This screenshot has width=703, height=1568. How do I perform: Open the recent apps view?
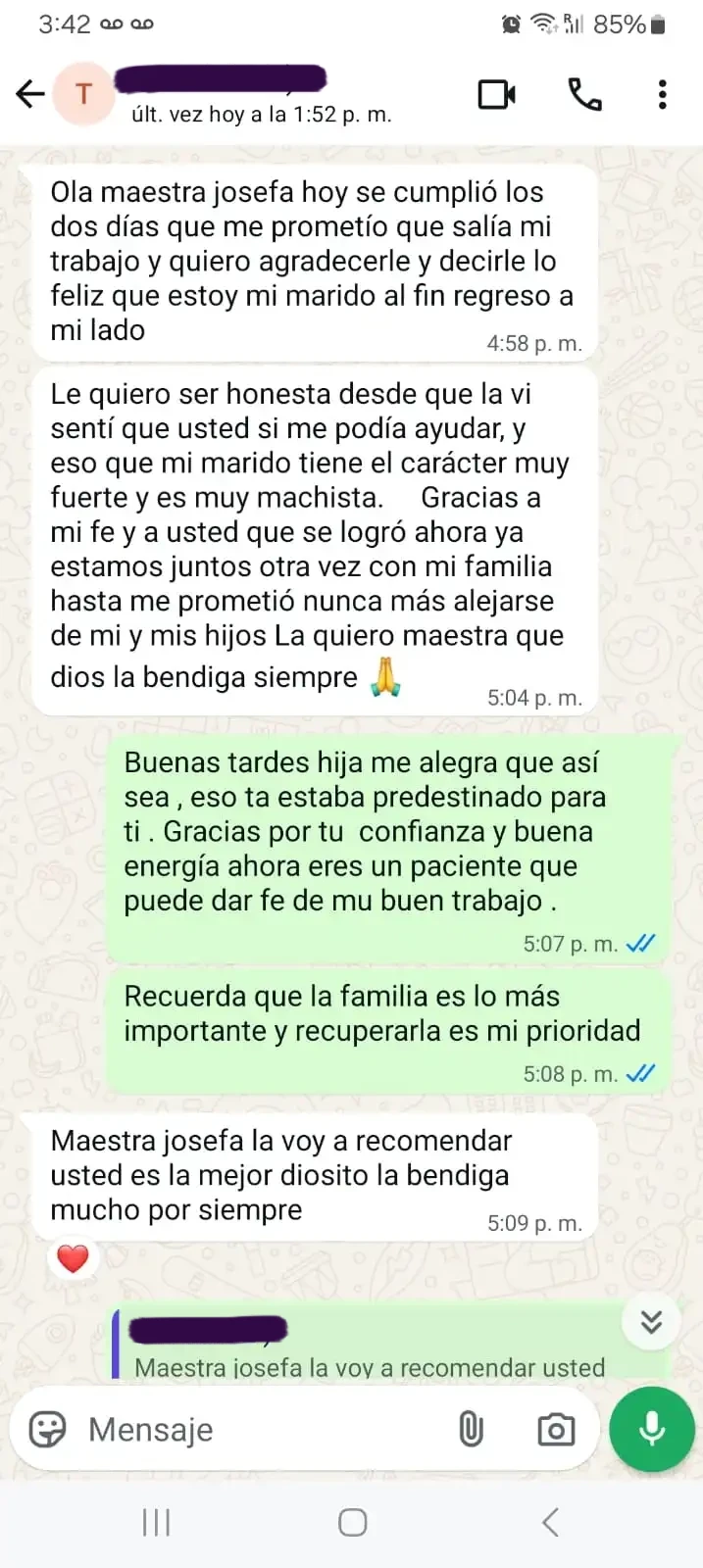click(156, 1522)
